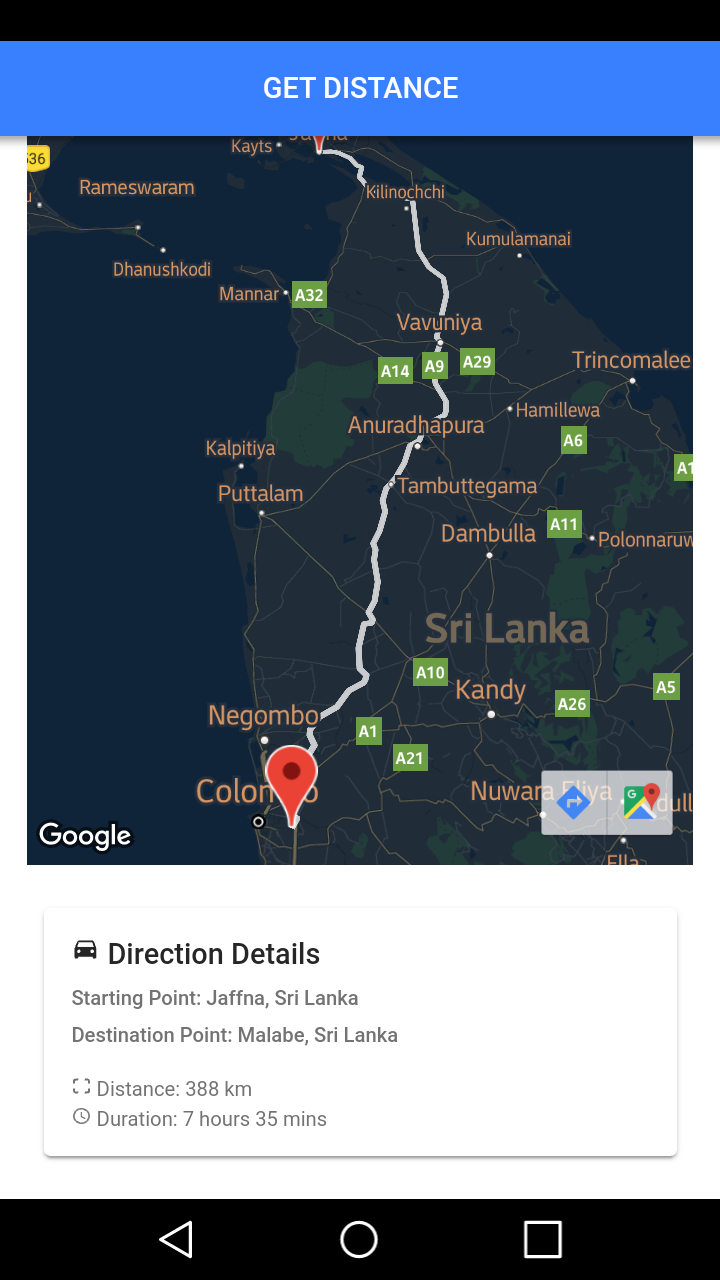
Task: Open directions in Google Maps
Action: [x=574, y=802]
